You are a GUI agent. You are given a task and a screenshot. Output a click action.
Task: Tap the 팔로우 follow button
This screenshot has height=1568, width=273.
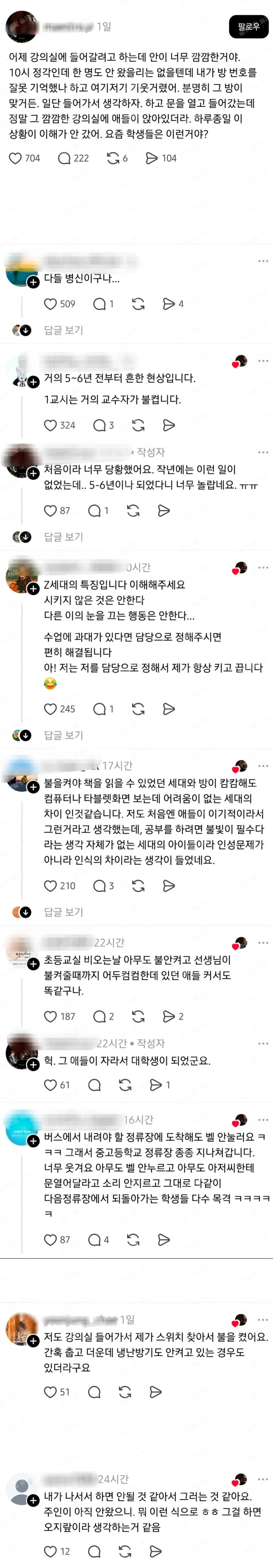tap(248, 27)
